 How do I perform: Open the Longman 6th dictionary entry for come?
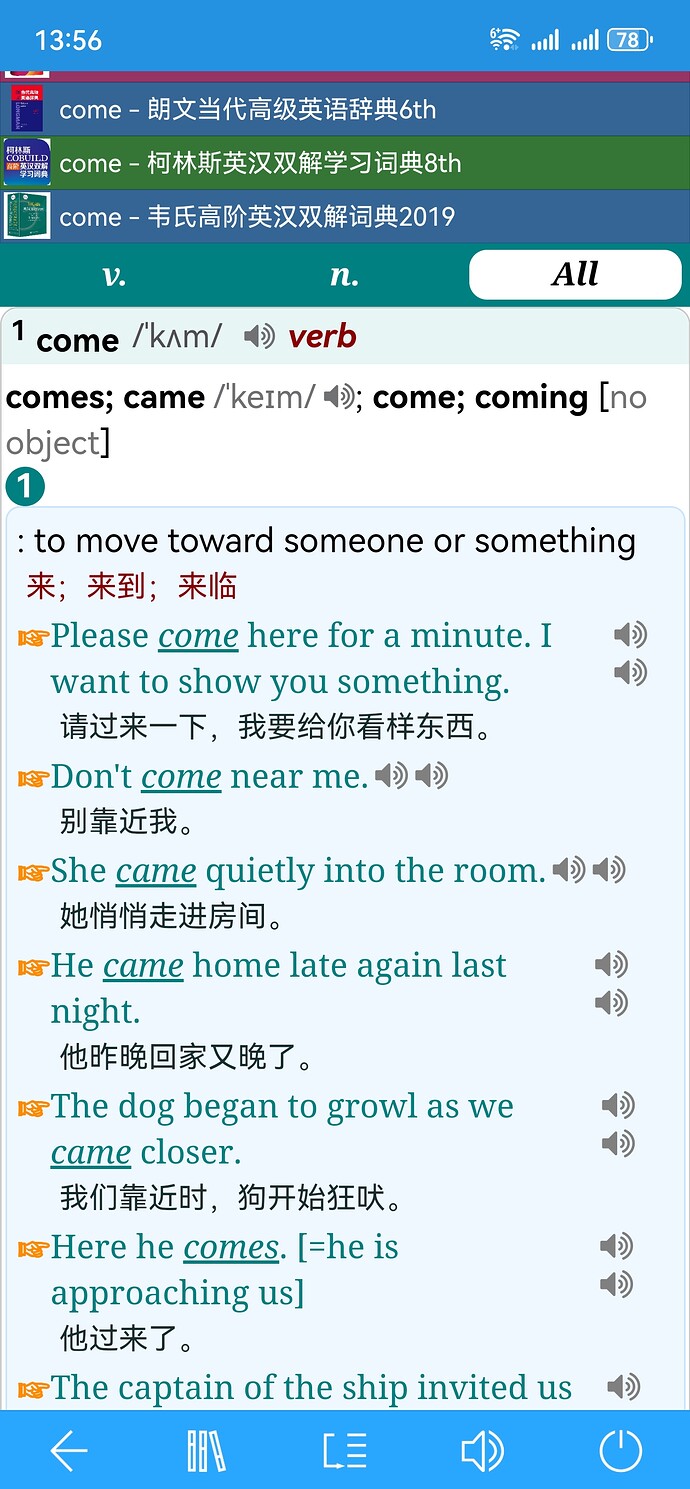tap(247, 109)
